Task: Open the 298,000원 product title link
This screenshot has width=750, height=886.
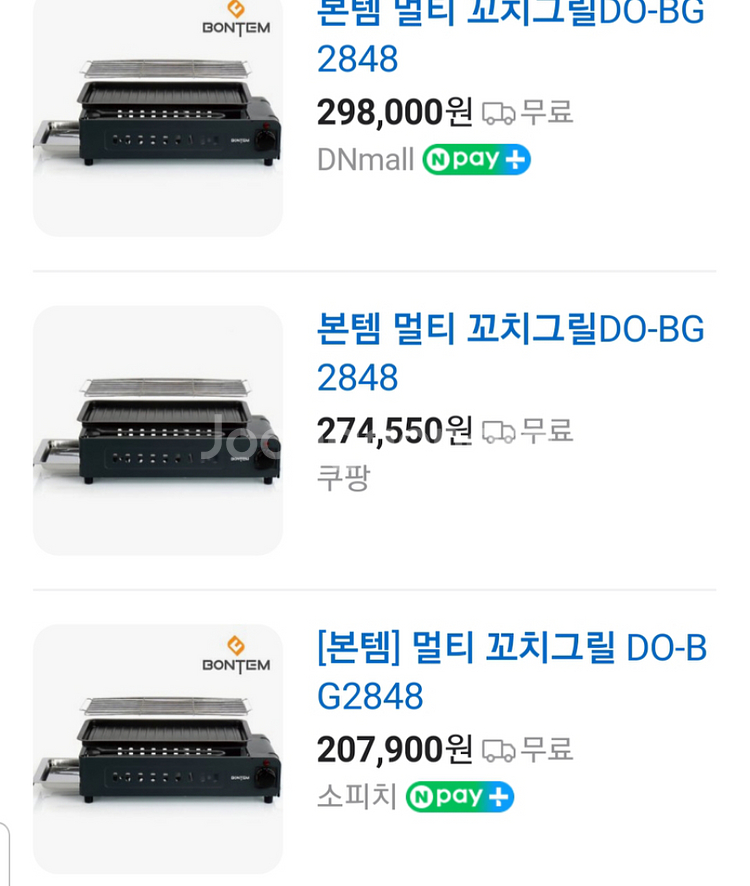Action: click(510, 35)
